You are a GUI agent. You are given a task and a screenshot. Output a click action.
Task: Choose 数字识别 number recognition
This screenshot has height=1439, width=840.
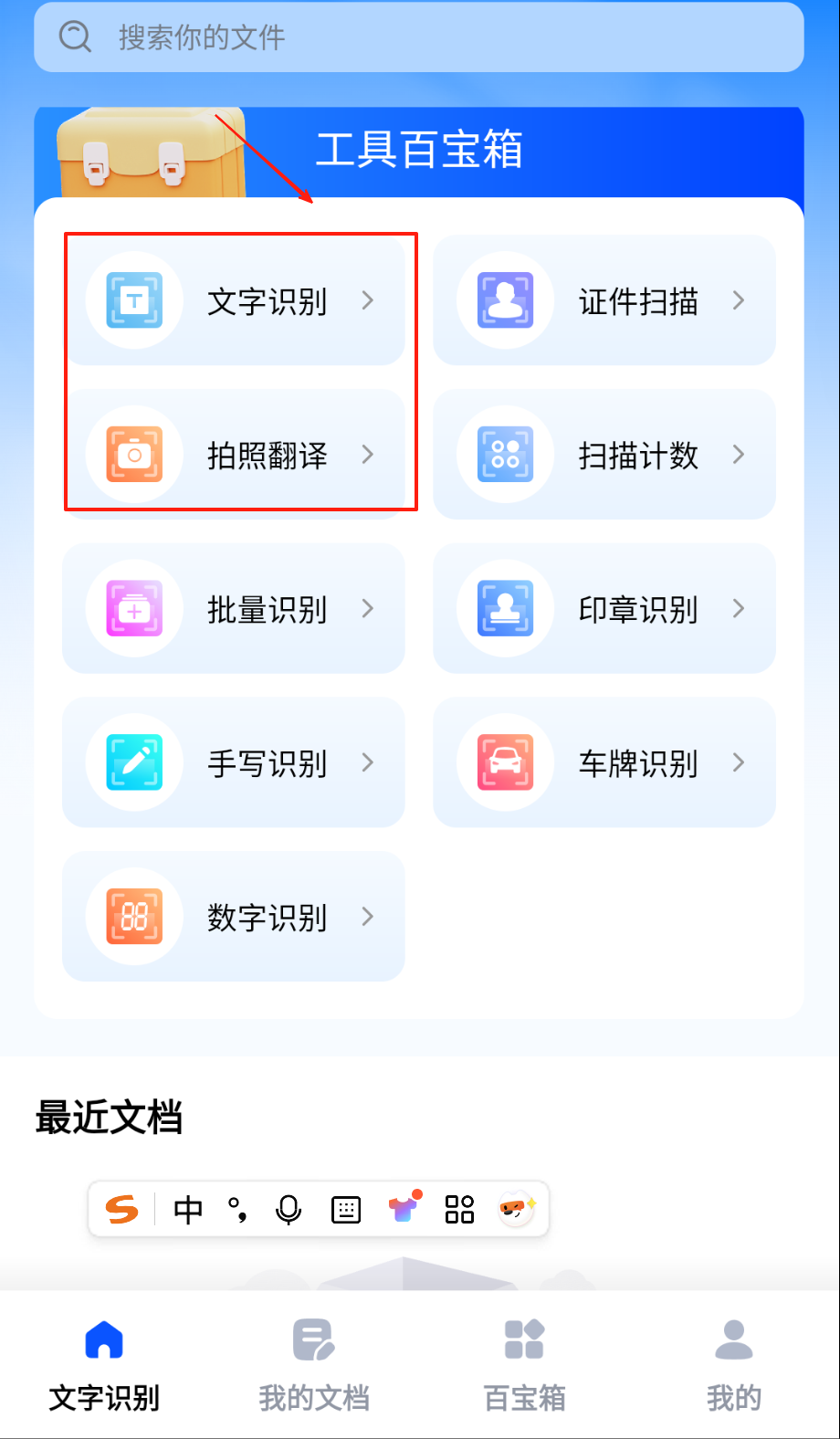(x=234, y=917)
